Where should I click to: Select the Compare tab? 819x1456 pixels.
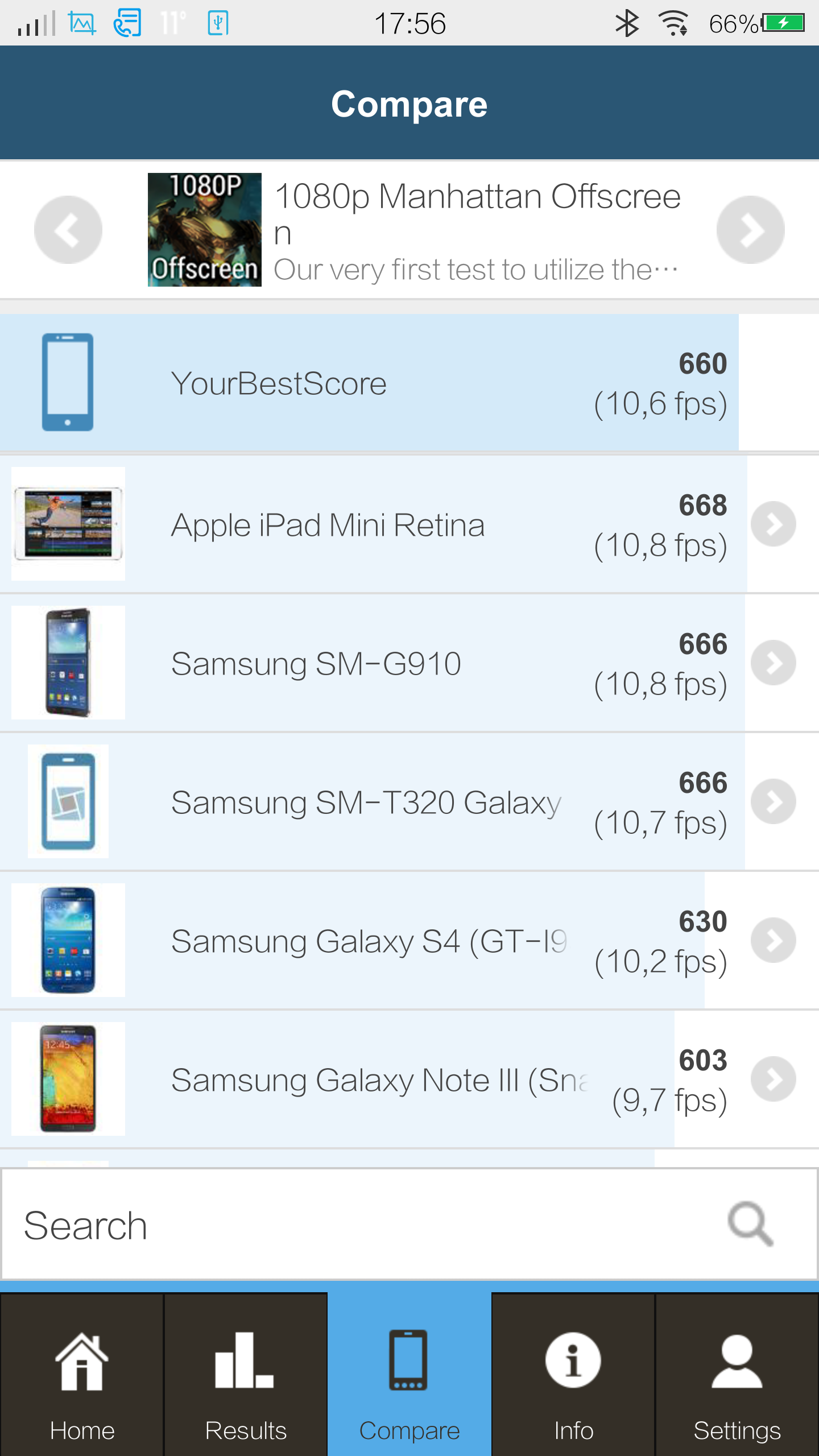coord(409,1375)
